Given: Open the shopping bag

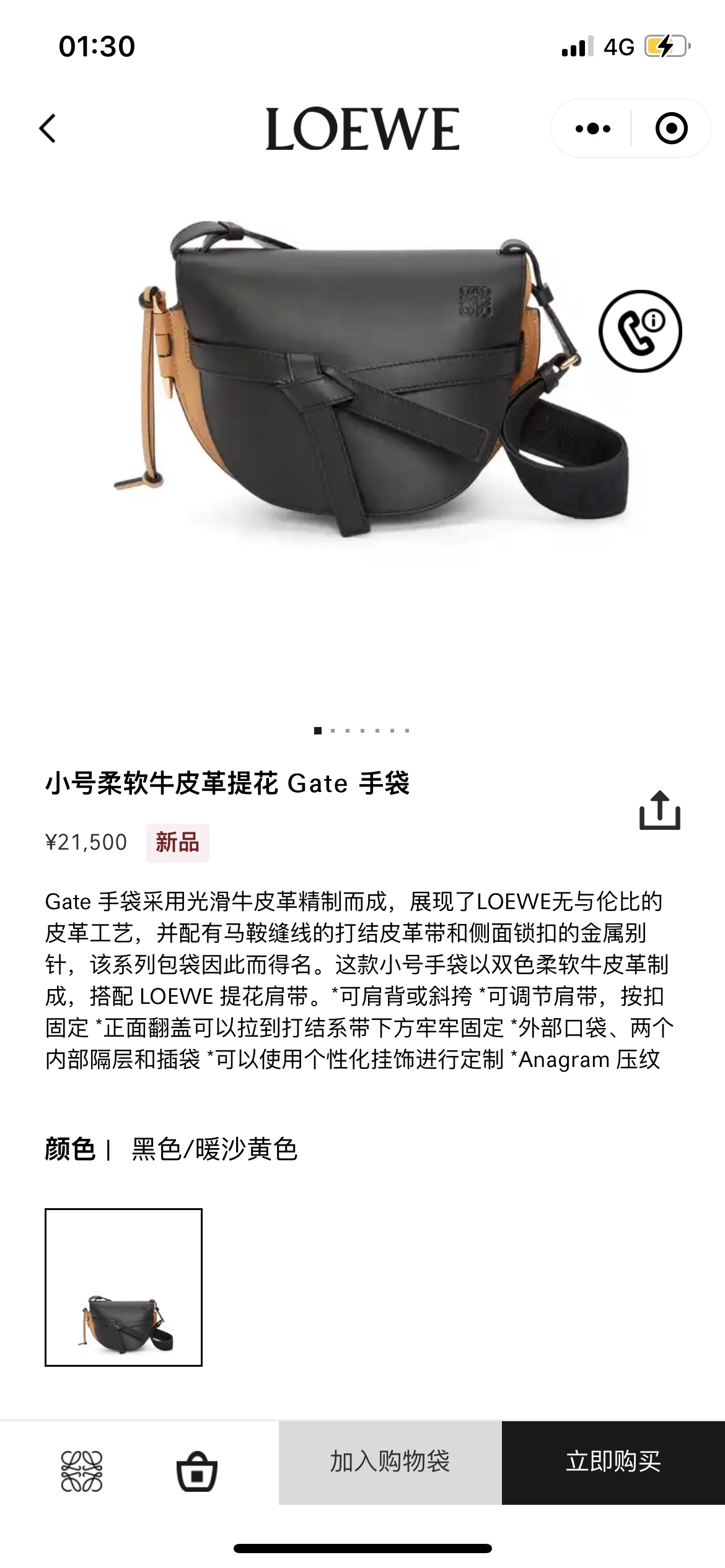Looking at the screenshot, I should click(x=197, y=1471).
